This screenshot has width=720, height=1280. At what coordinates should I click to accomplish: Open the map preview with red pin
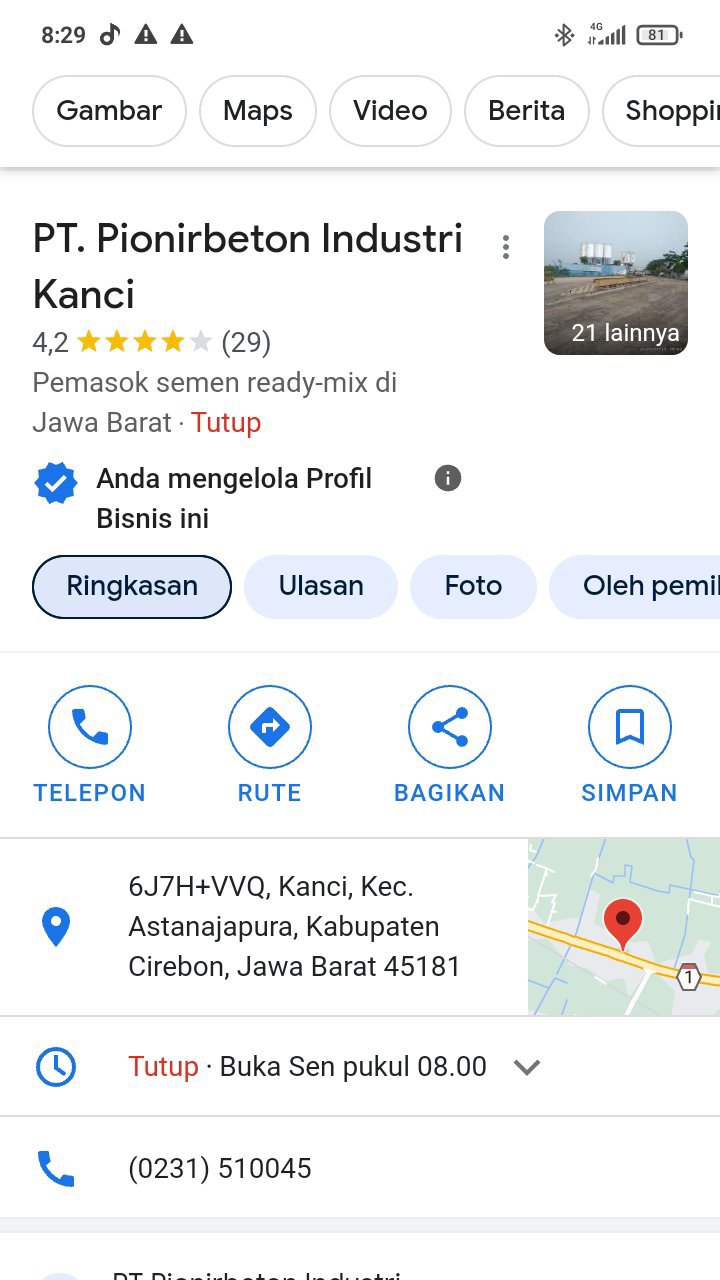pyautogui.click(x=624, y=927)
